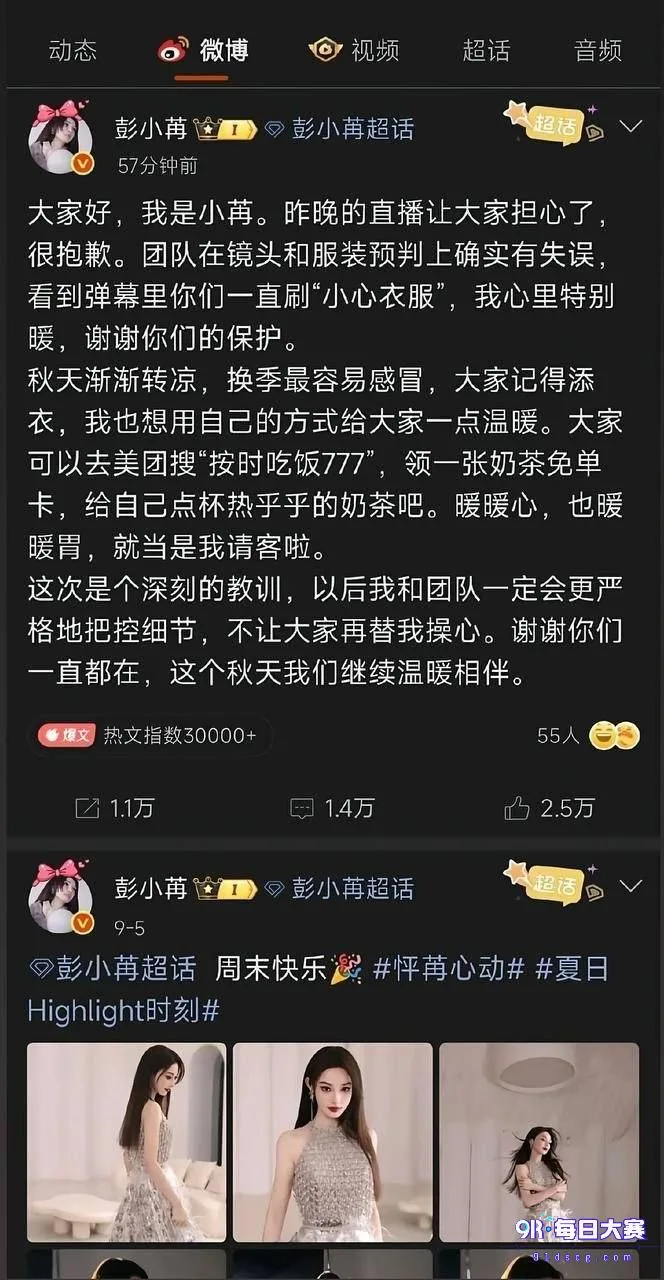664x1280 pixels.
Task: Open the 超话 tab
Action: [486, 49]
